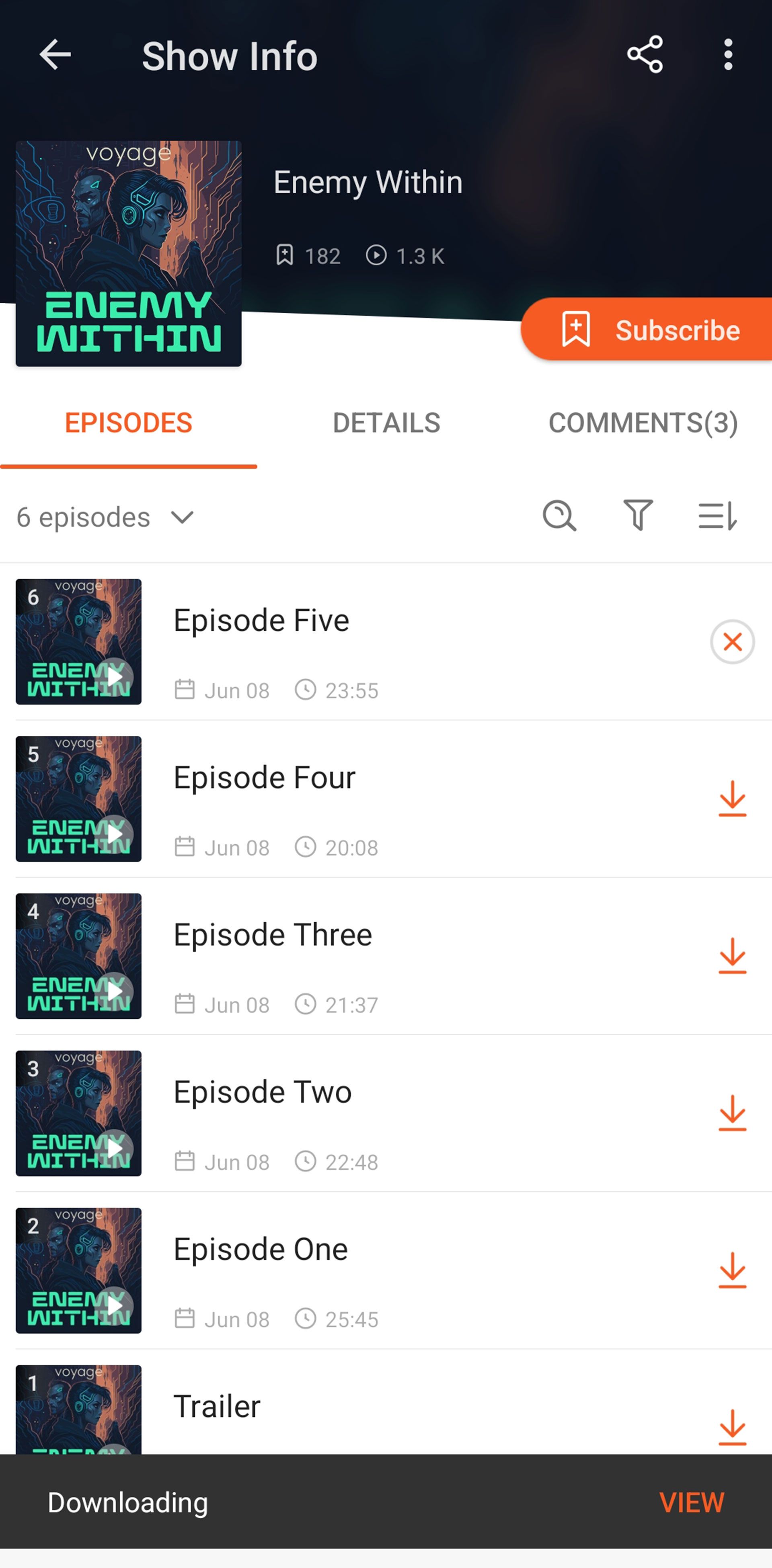Image resolution: width=772 pixels, height=1568 pixels.
Task: Open the overflow menu
Action: pos(727,55)
